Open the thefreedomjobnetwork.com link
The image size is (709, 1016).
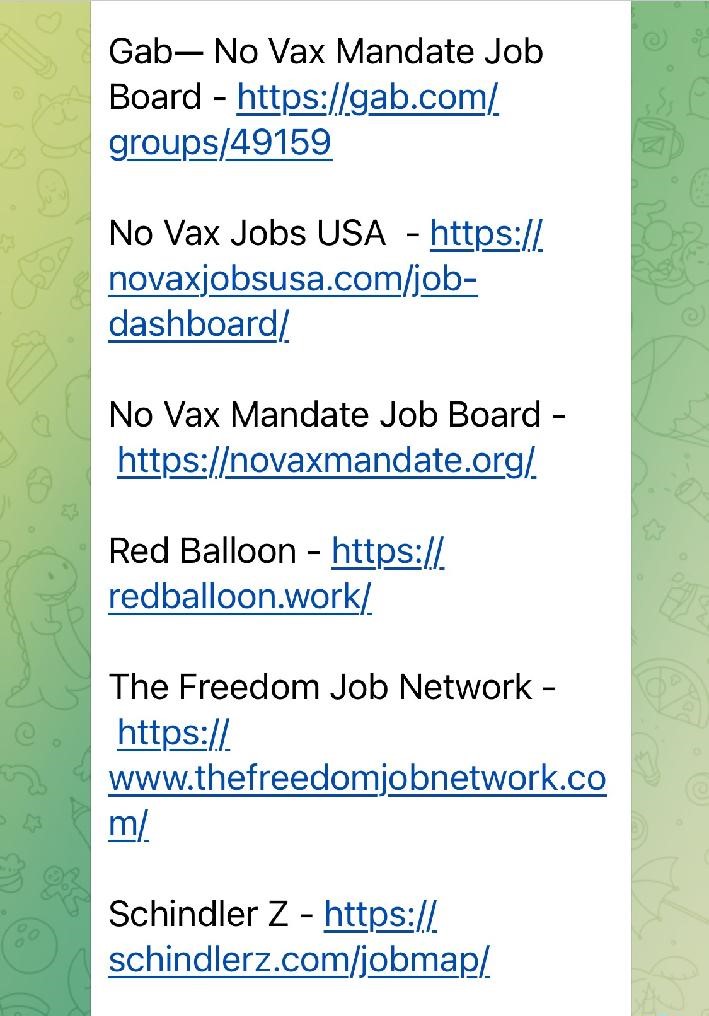click(x=356, y=779)
